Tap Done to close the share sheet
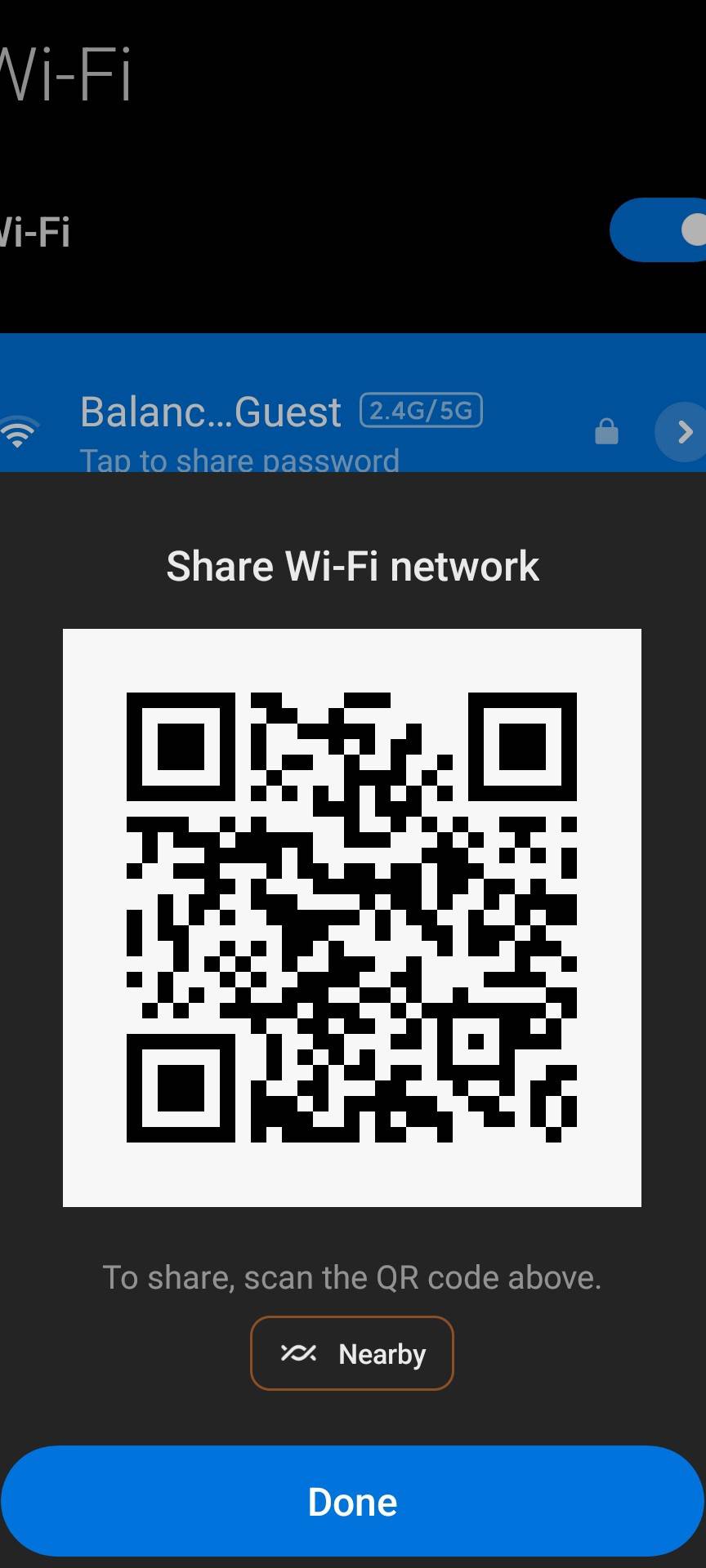Image resolution: width=706 pixels, height=1568 pixels. pos(352,1501)
